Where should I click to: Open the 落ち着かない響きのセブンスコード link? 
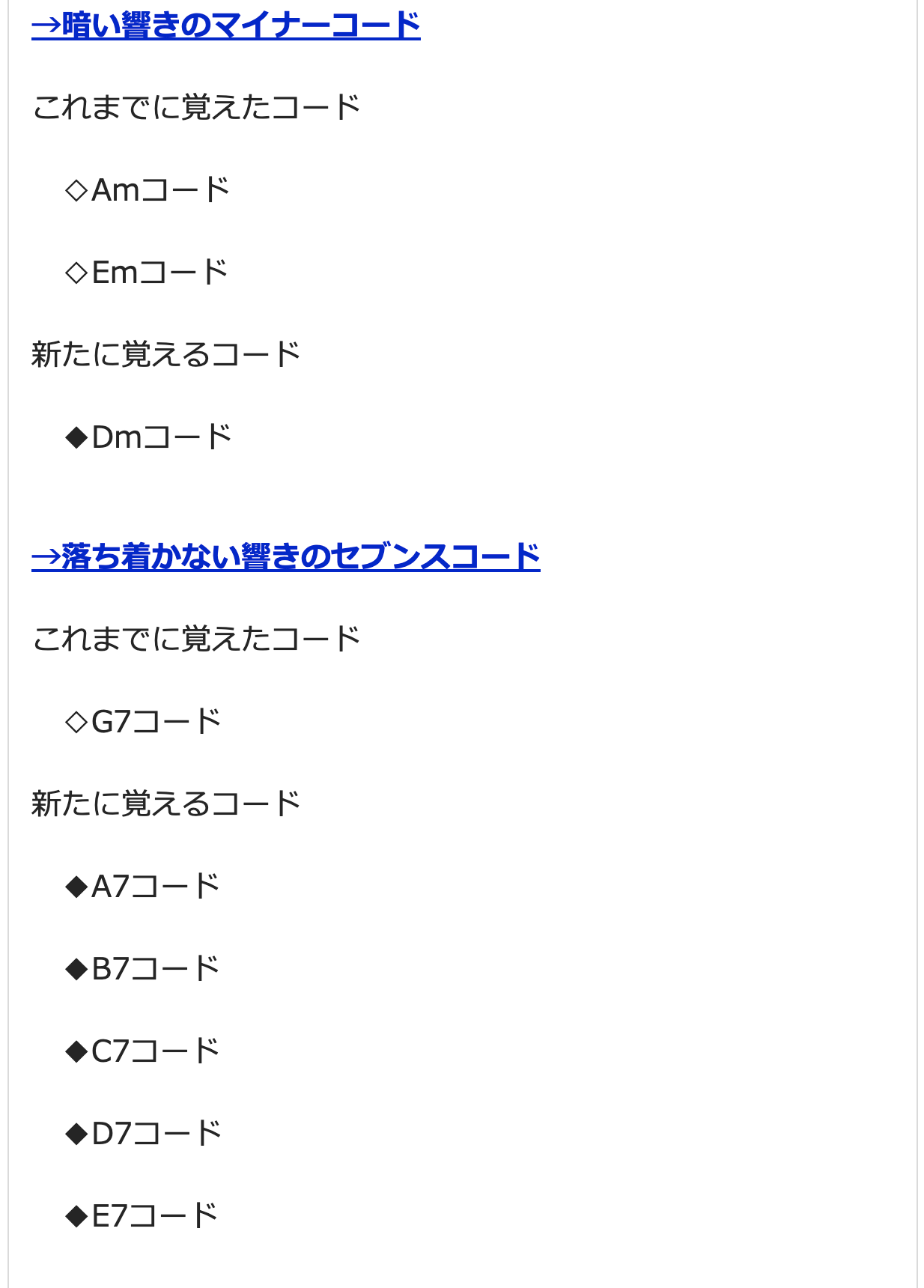click(285, 556)
